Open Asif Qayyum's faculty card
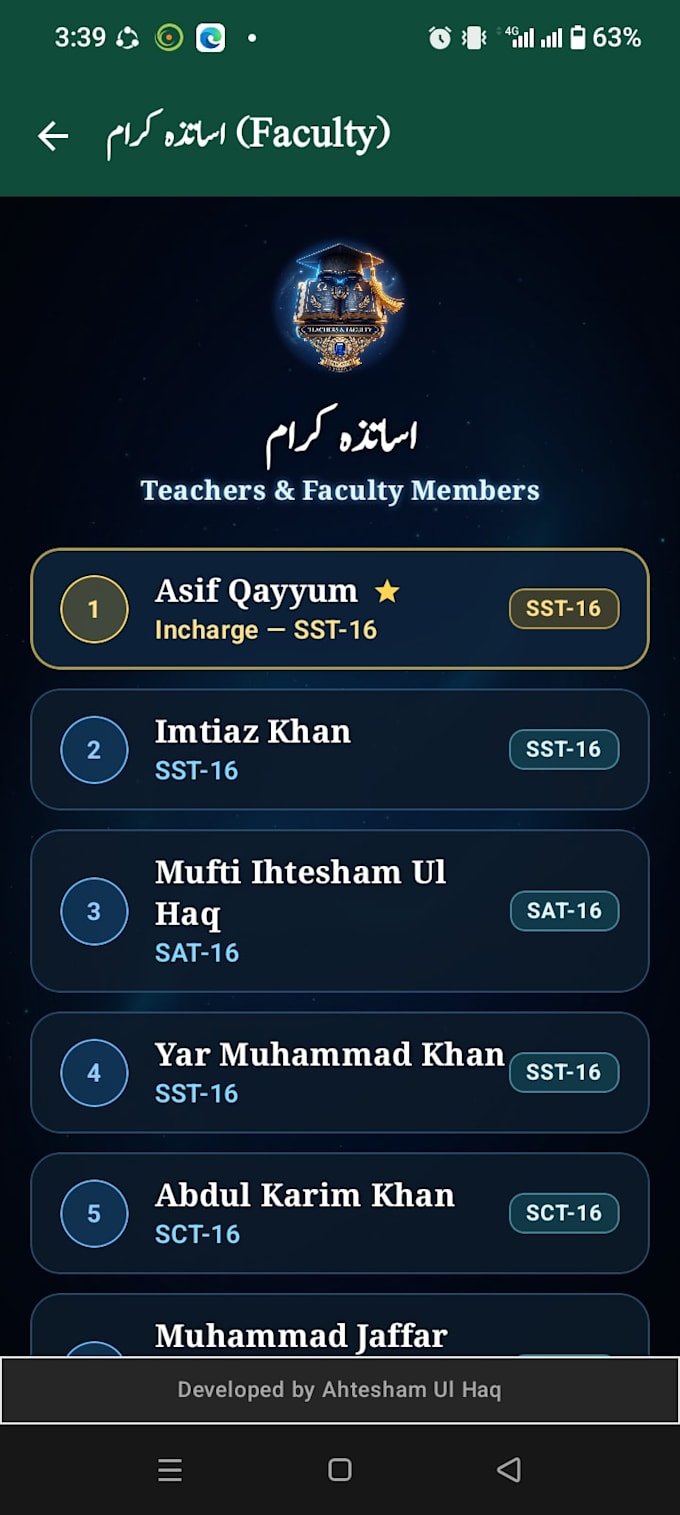The image size is (680, 1515). [x=340, y=608]
